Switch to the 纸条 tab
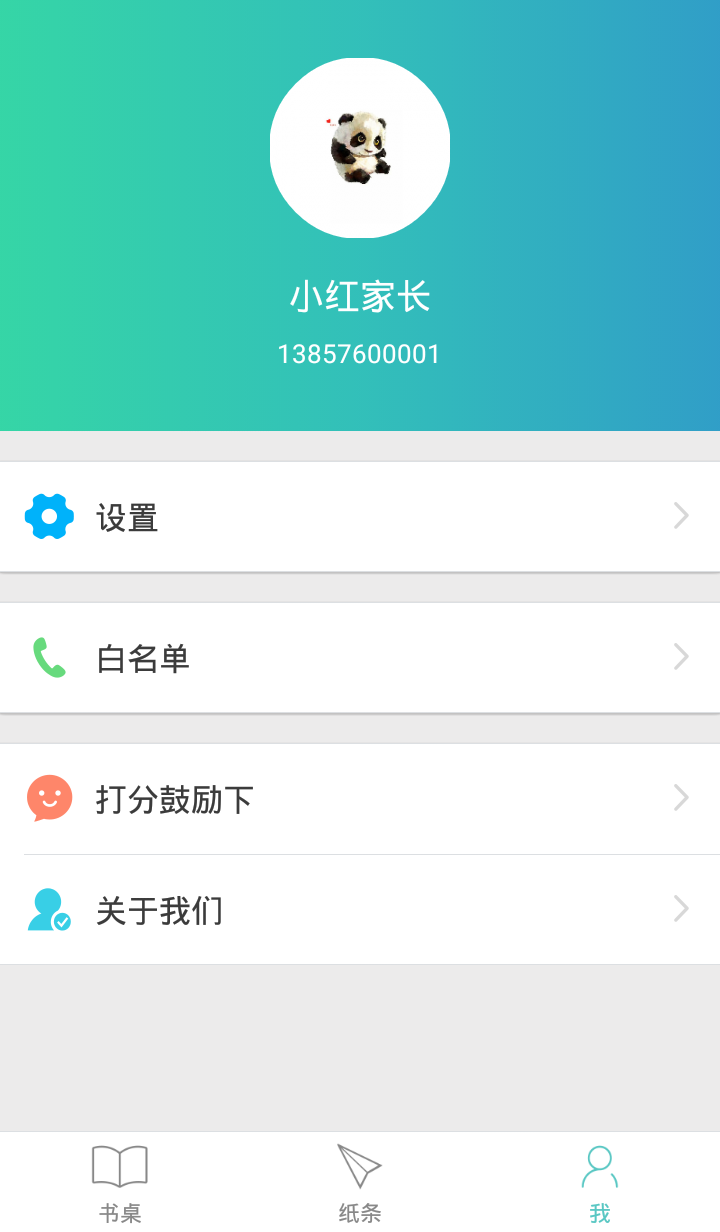This screenshot has height=1232, width=720. (x=360, y=1183)
